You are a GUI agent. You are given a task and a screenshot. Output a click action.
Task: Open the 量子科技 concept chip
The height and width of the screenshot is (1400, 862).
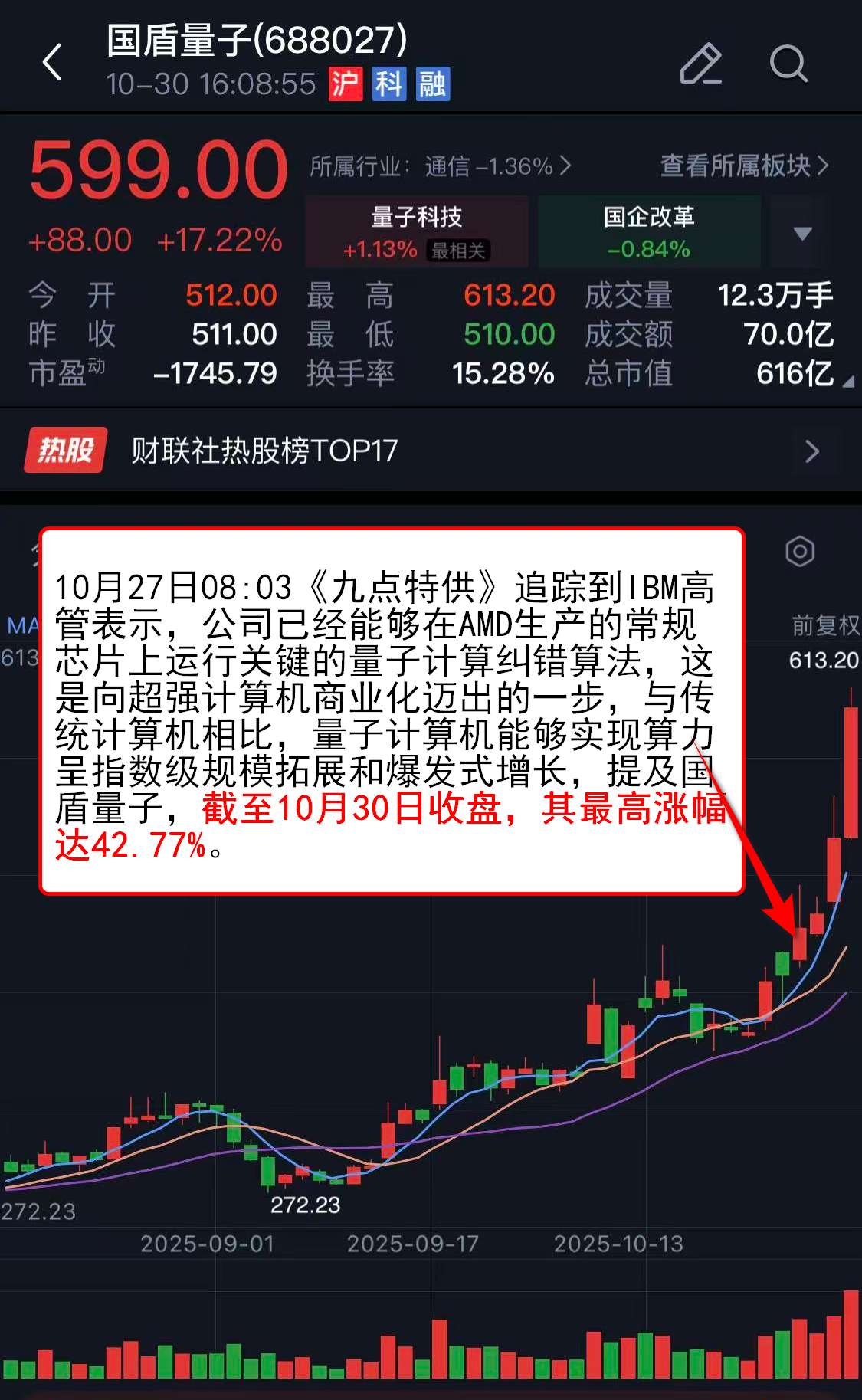[x=416, y=231]
